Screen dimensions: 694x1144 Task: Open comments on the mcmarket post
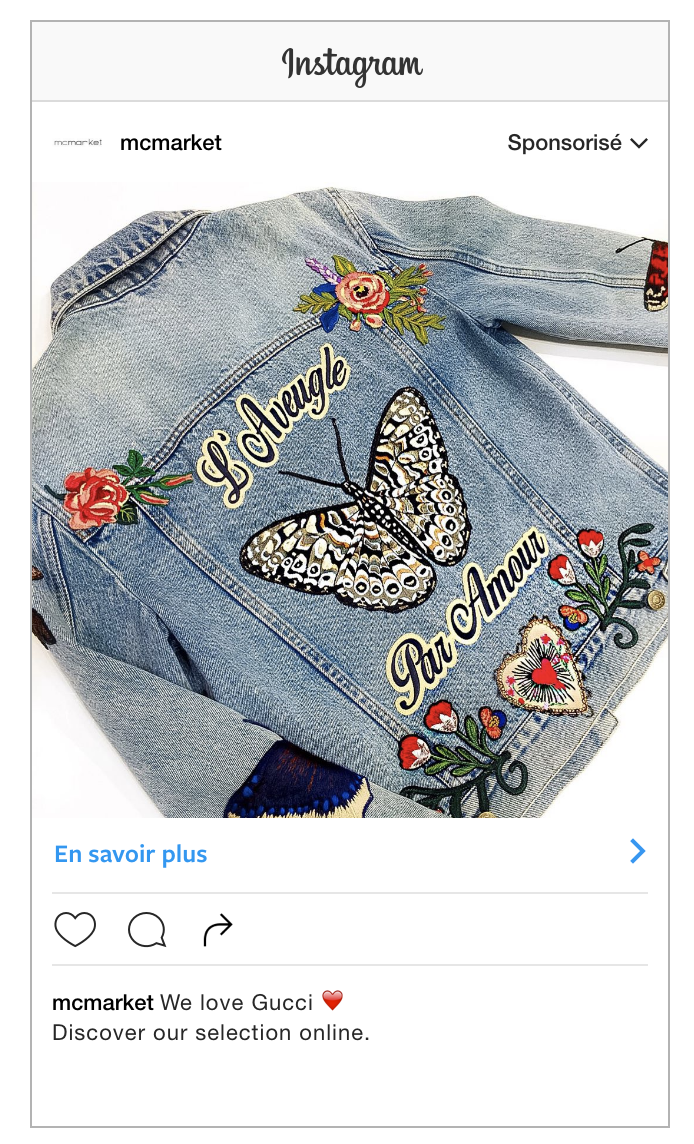tap(147, 930)
